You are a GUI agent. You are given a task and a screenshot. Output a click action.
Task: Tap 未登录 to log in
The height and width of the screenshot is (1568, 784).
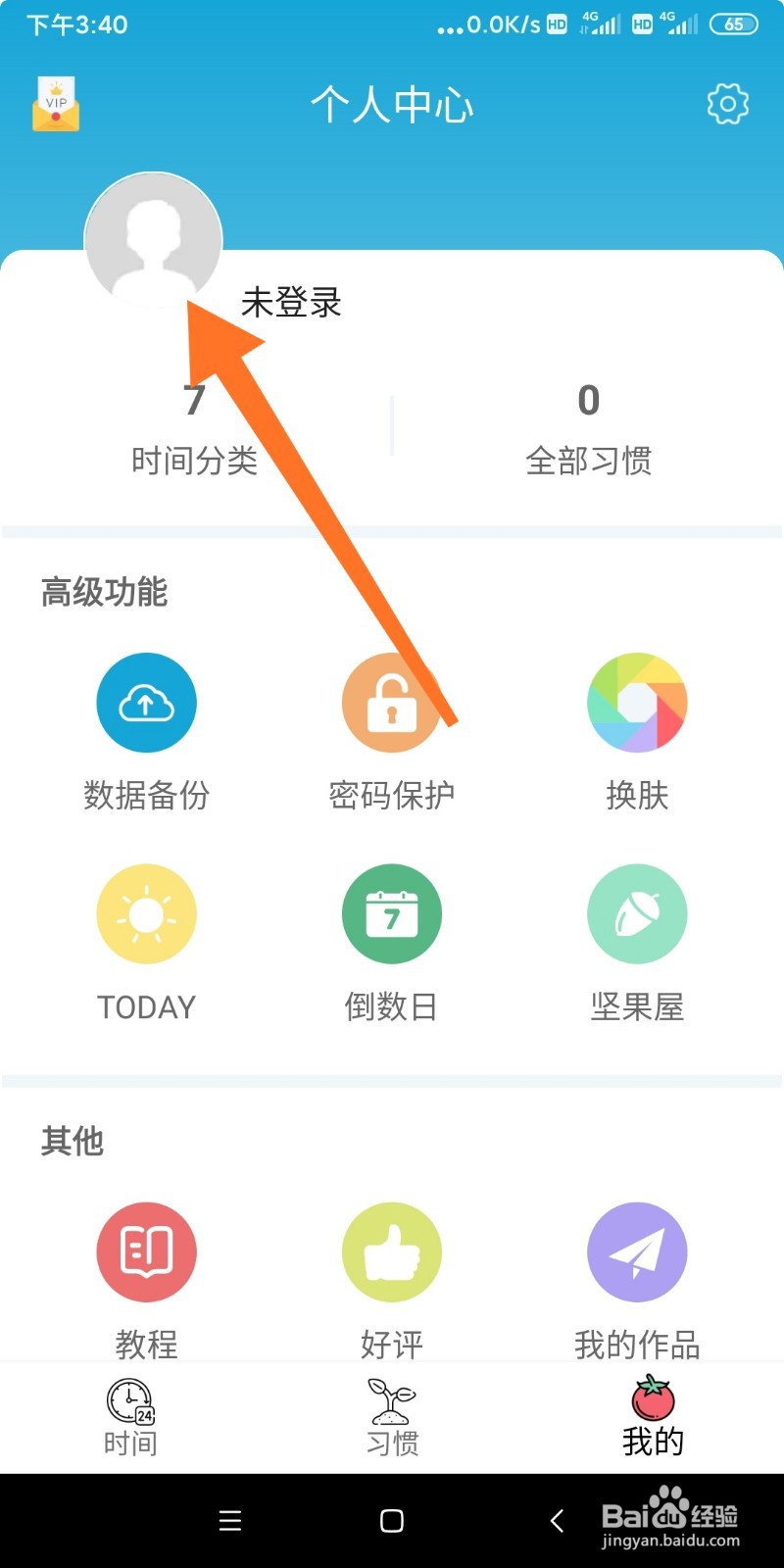point(290,303)
